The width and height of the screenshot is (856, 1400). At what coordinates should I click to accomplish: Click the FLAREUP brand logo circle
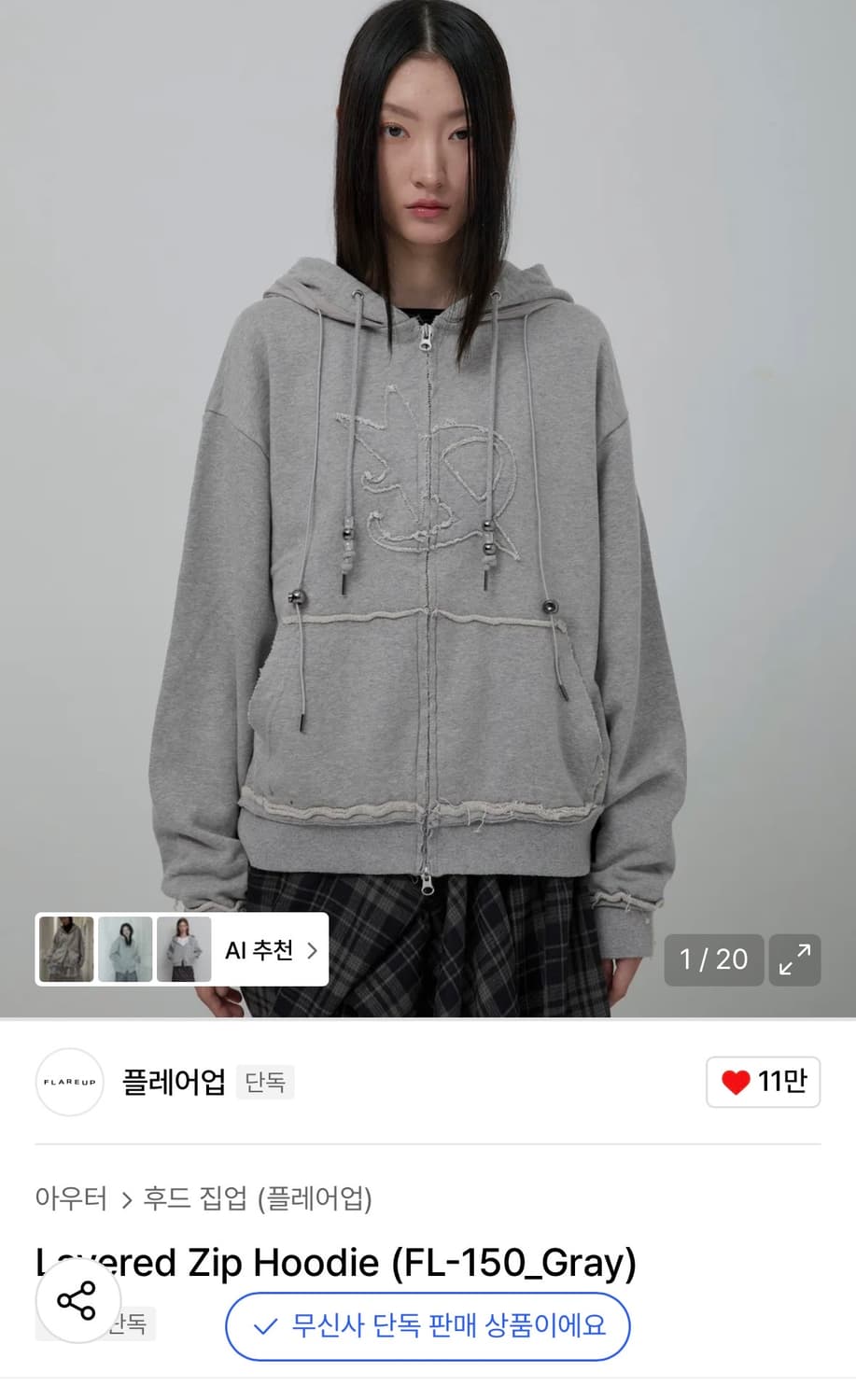point(69,1082)
